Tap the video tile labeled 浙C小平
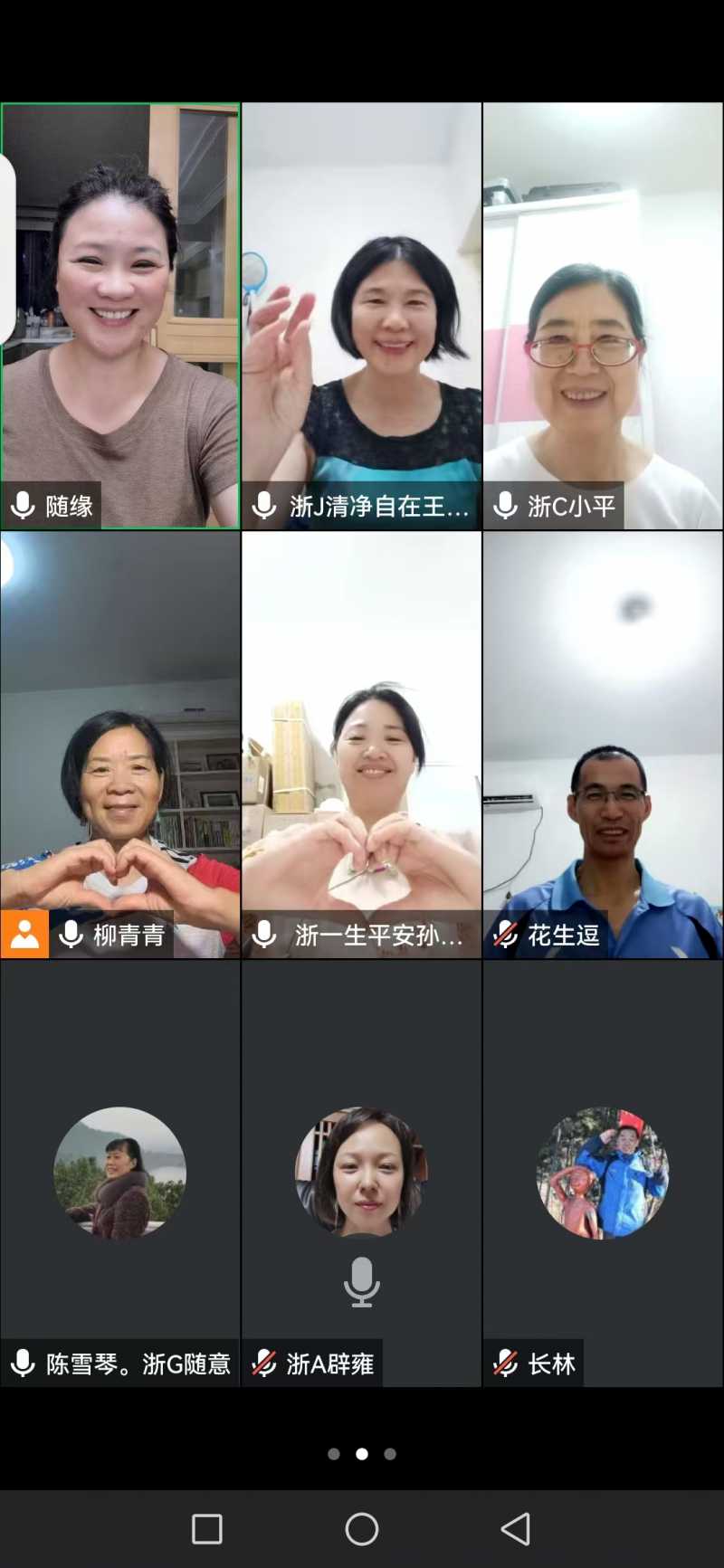724x1568 pixels. click(603, 315)
